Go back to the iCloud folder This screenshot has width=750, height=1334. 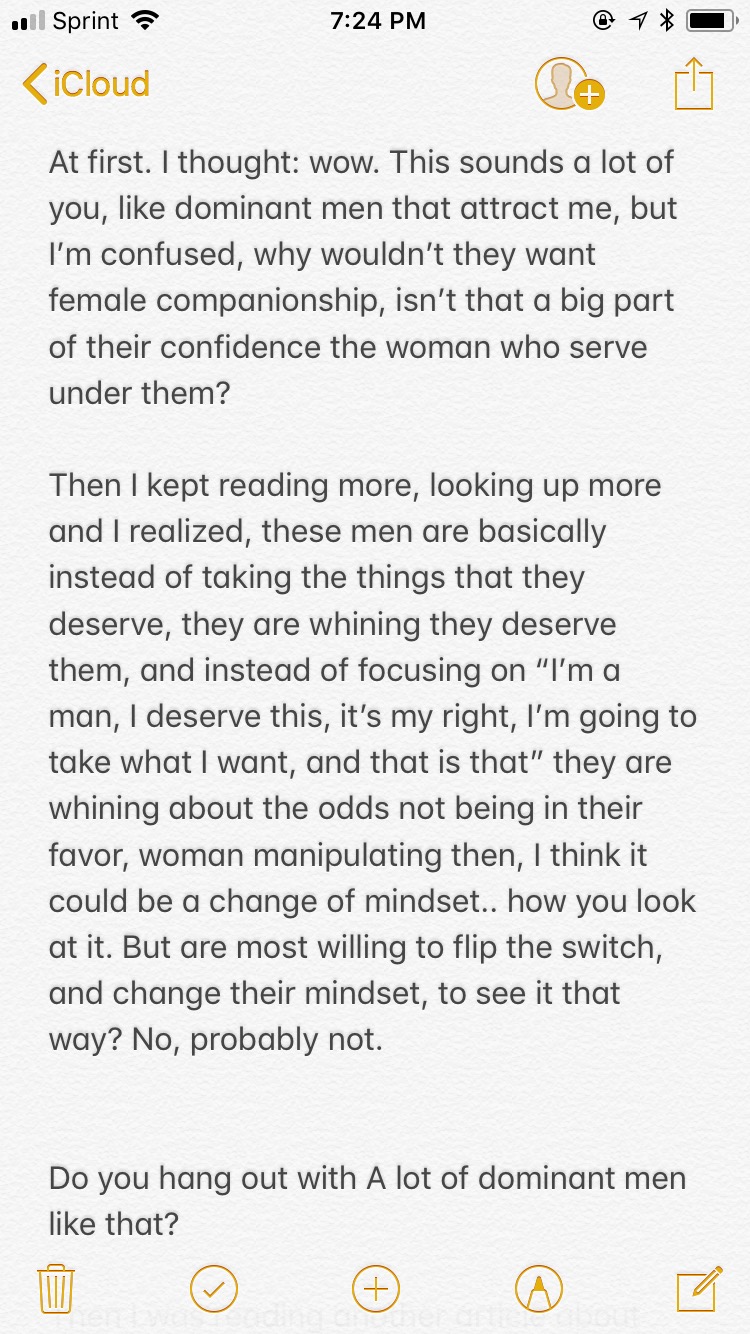point(86,84)
